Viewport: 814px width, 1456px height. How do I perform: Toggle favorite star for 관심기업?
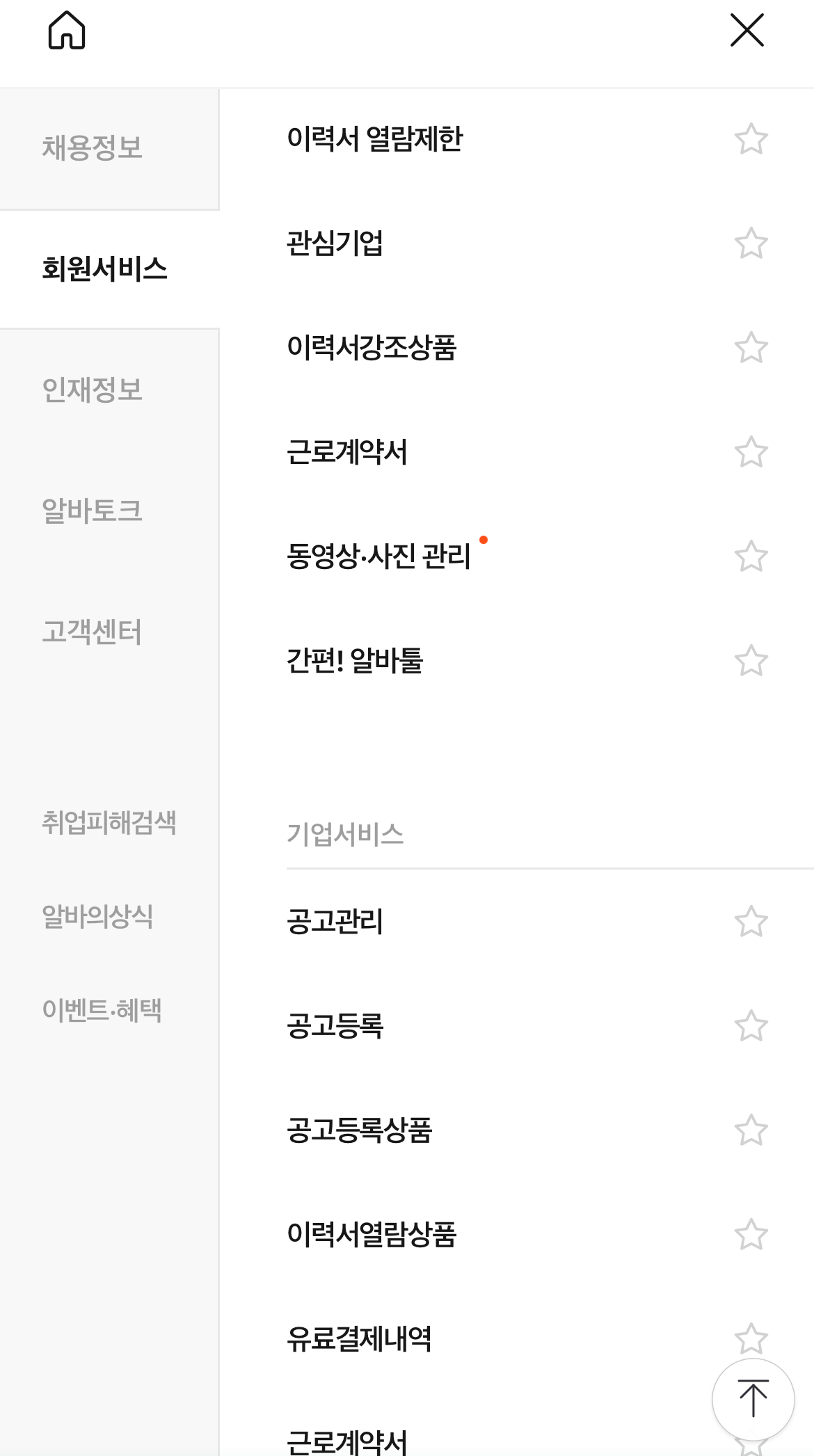point(751,243)
